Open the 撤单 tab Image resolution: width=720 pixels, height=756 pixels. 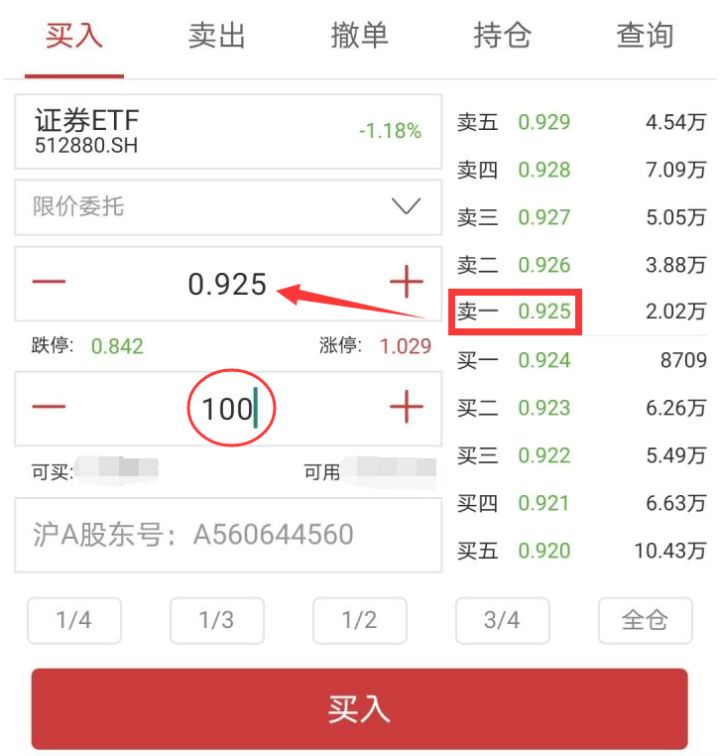(359, 36)
